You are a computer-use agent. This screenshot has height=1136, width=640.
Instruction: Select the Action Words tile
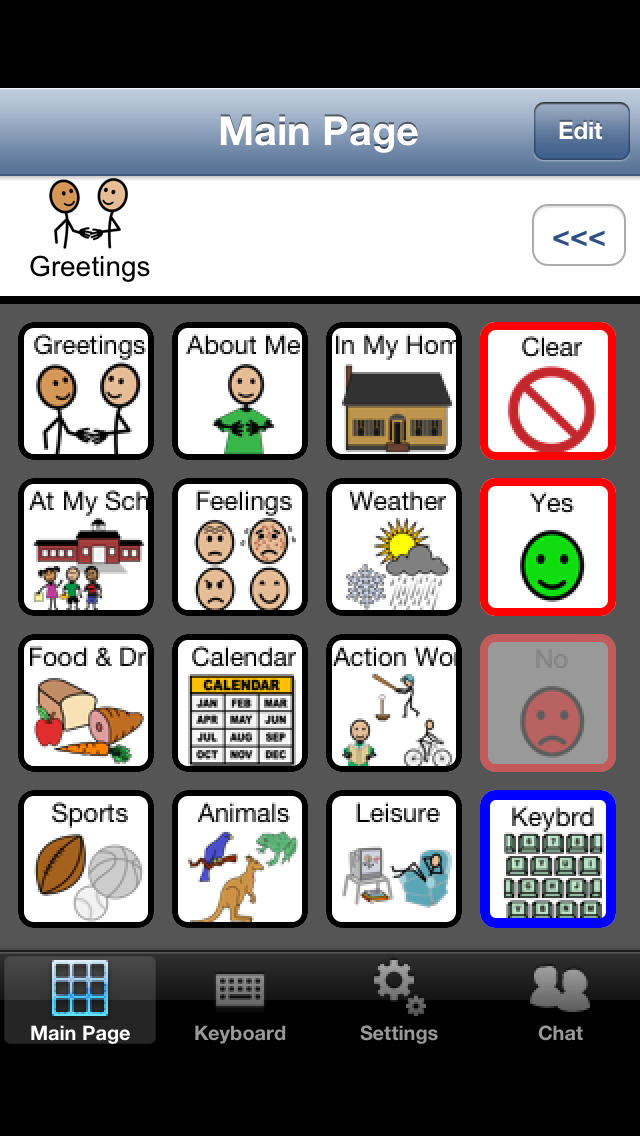click(x=394, y=703)
